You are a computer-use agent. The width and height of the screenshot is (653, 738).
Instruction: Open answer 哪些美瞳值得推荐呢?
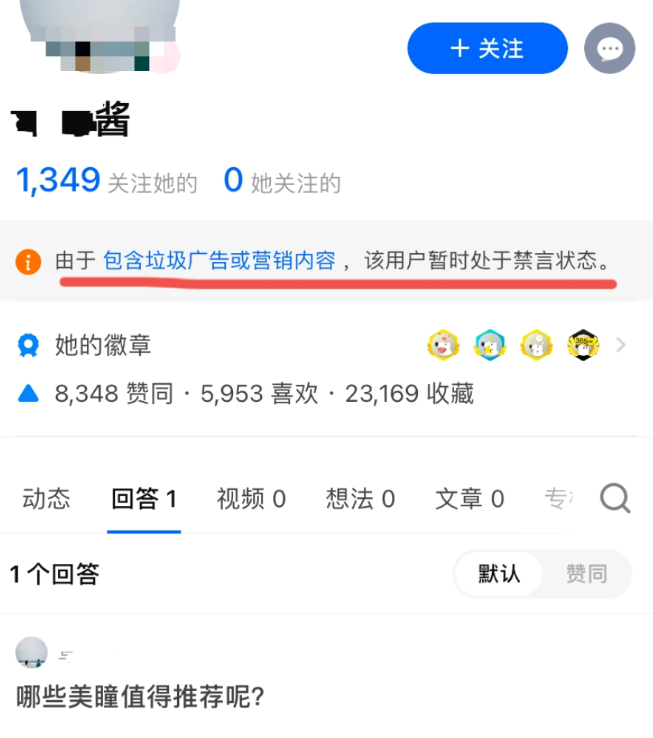click(x=140, y=697)
